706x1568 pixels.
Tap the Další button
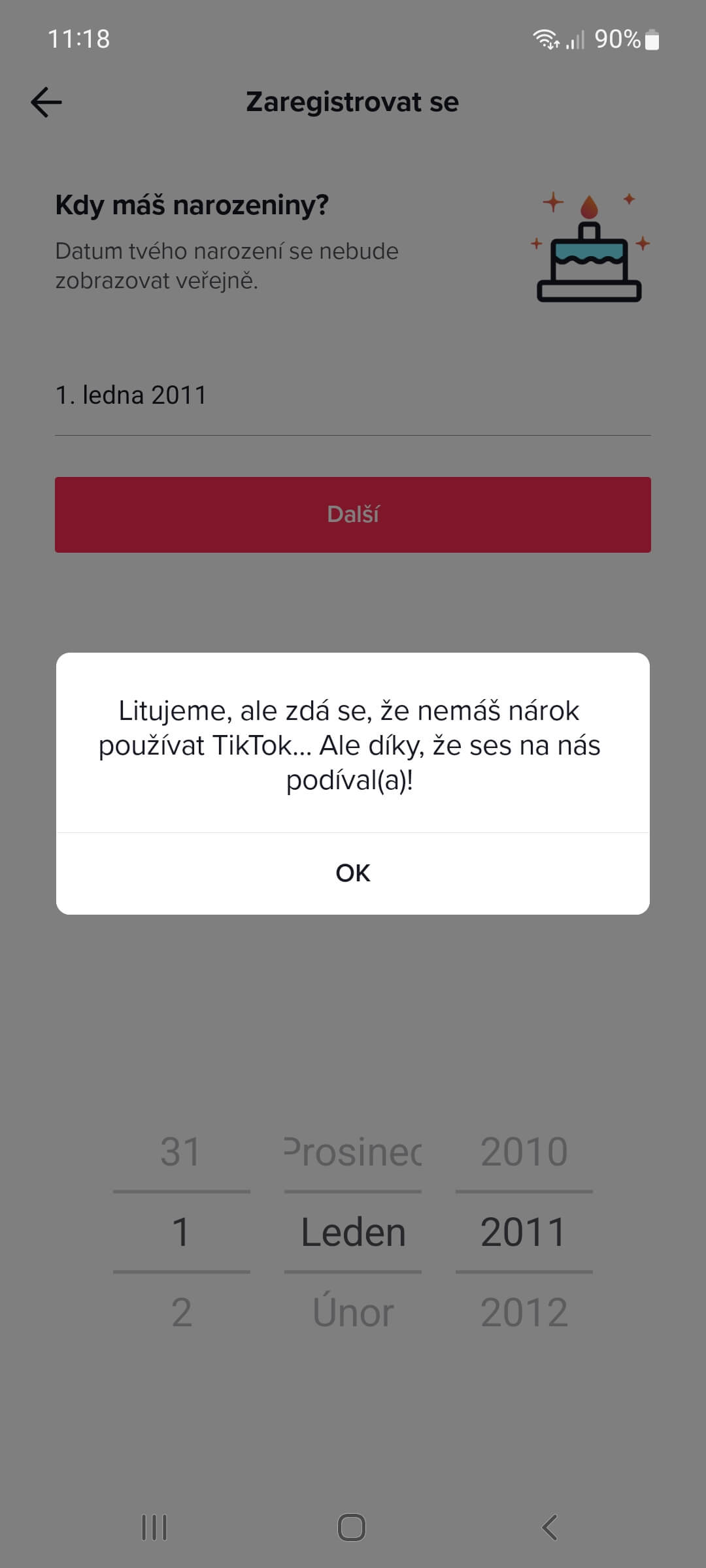[x=353, y=515]
